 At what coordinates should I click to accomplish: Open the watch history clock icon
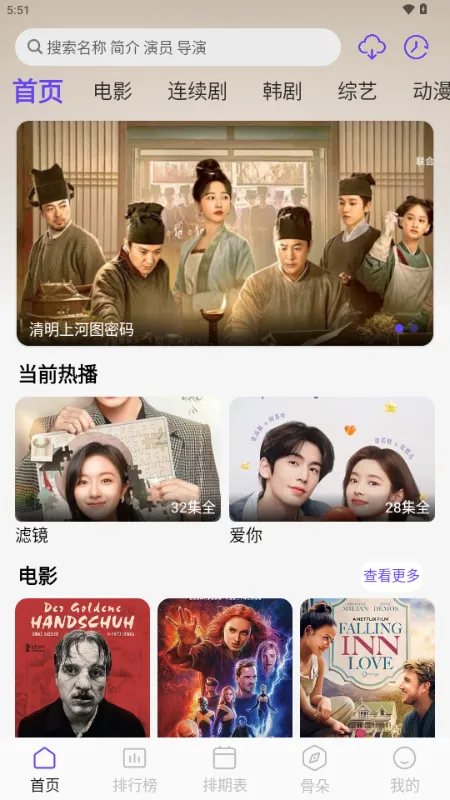416,47
